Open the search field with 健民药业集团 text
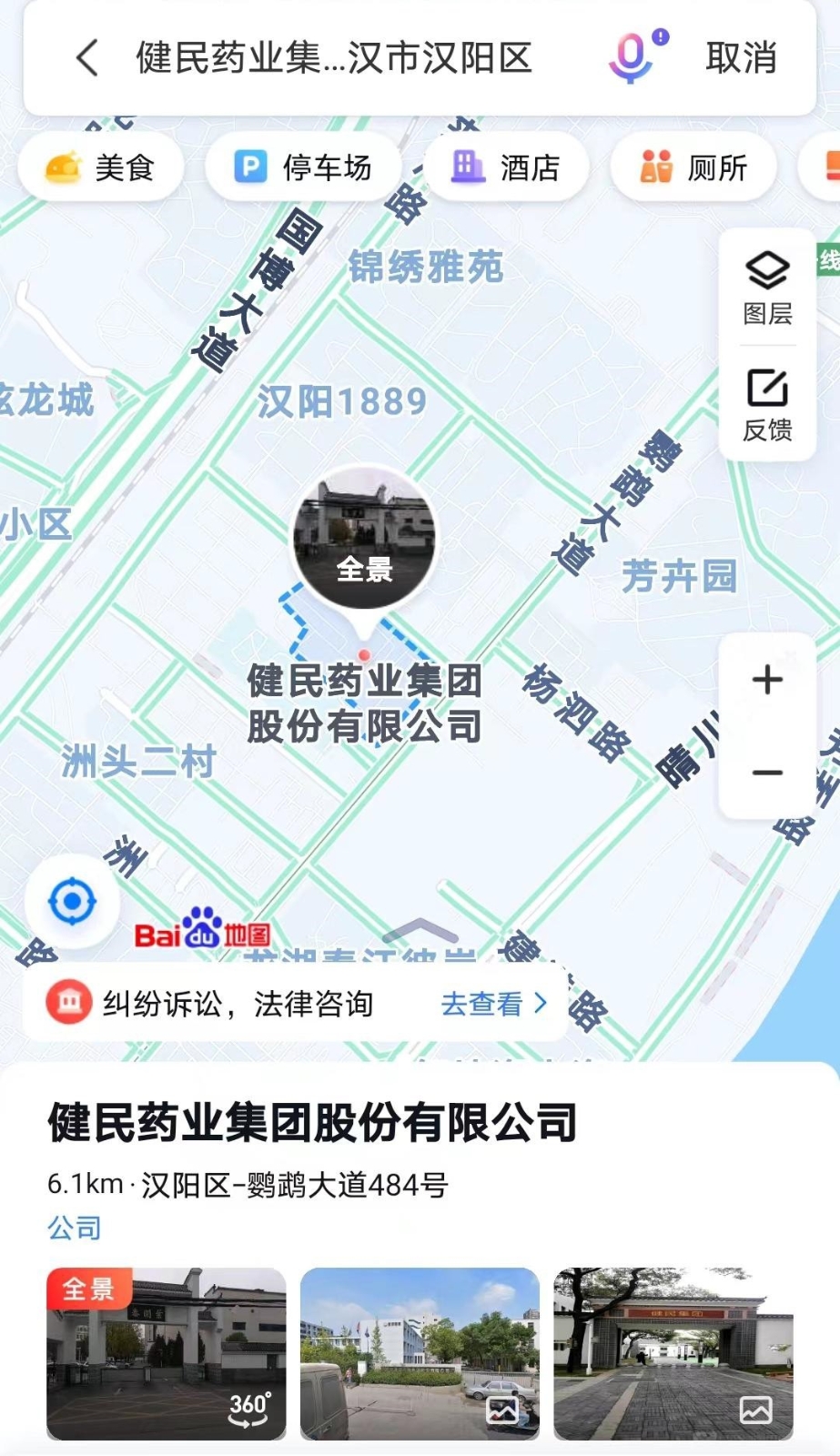840x1456 pixels. pyautogui.click(x=333, y=58)
